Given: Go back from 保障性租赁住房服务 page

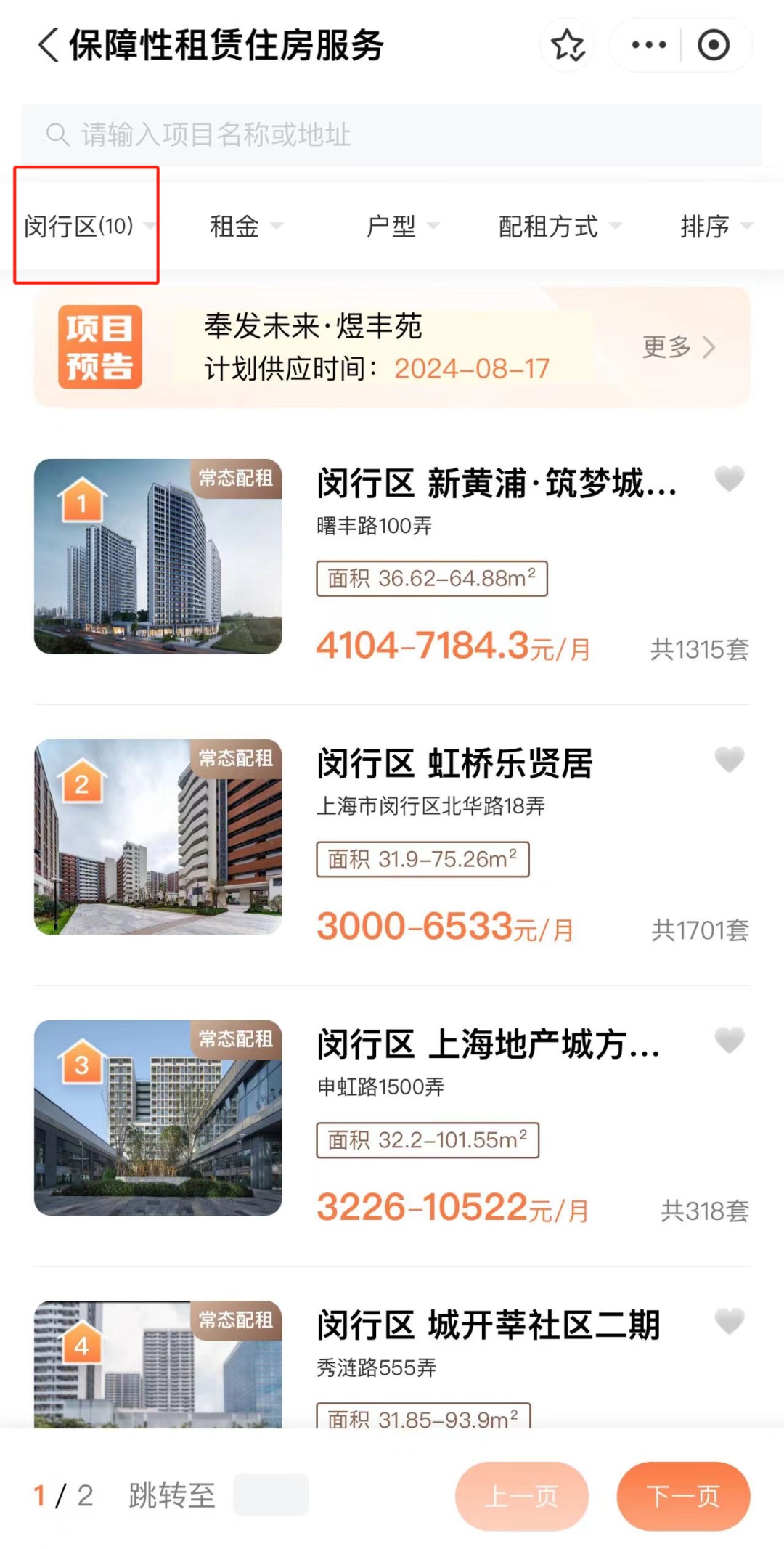Looking at the screenshot, I should coord(49,45).
